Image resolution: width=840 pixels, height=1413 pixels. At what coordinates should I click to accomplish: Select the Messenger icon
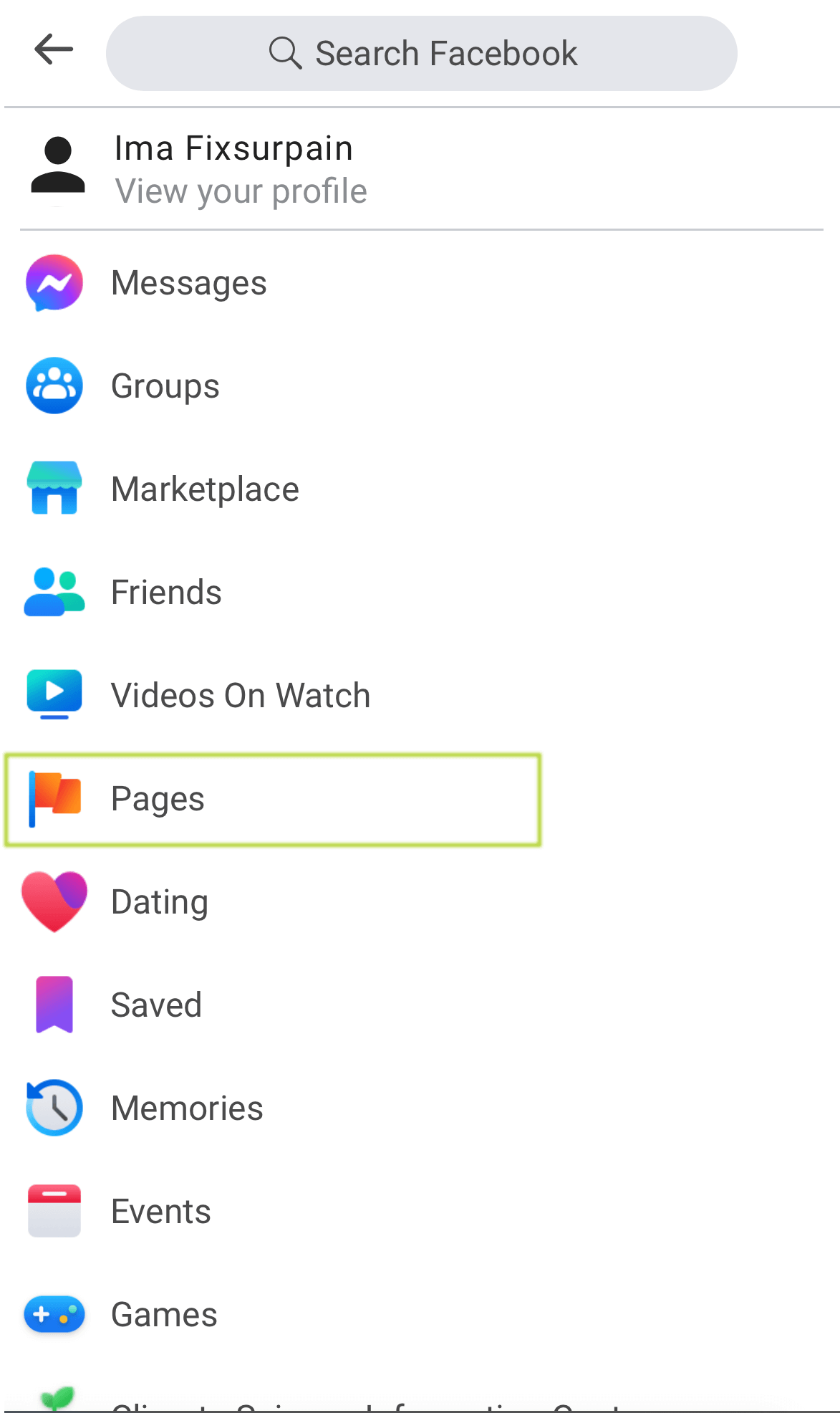coord(54,282)
